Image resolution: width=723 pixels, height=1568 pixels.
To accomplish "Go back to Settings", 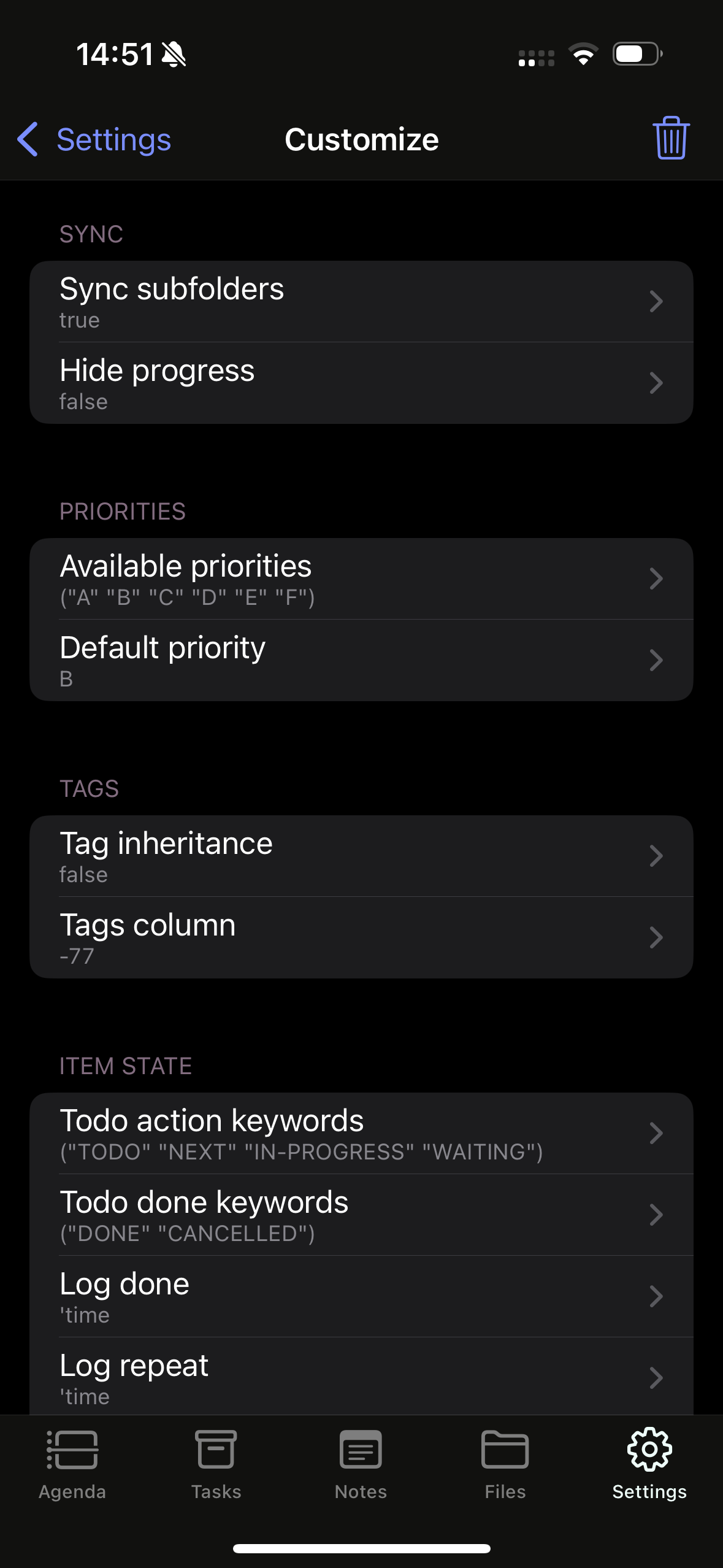I will point(94,139).
